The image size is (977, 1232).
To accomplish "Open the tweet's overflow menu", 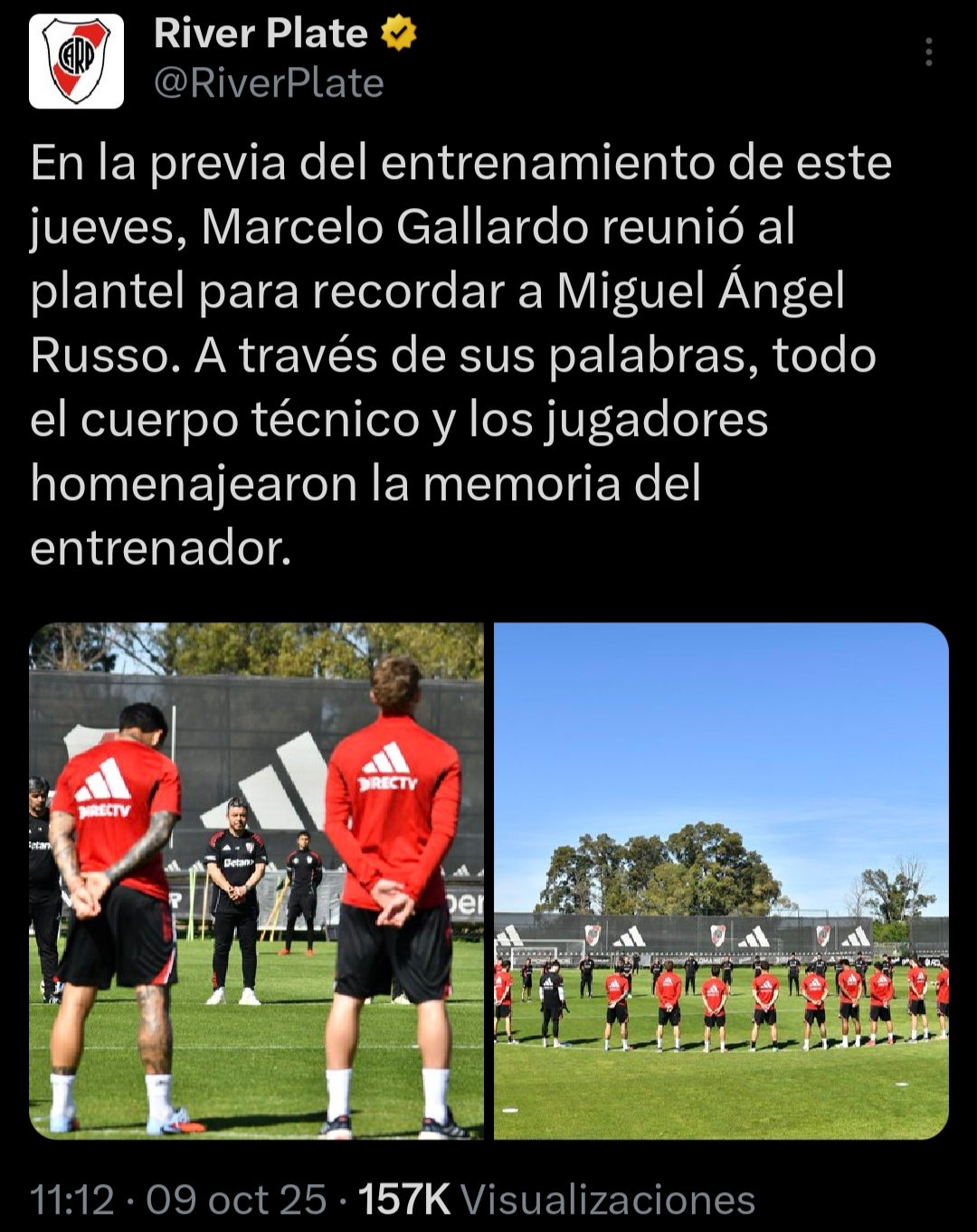I will tap(928, 52).
